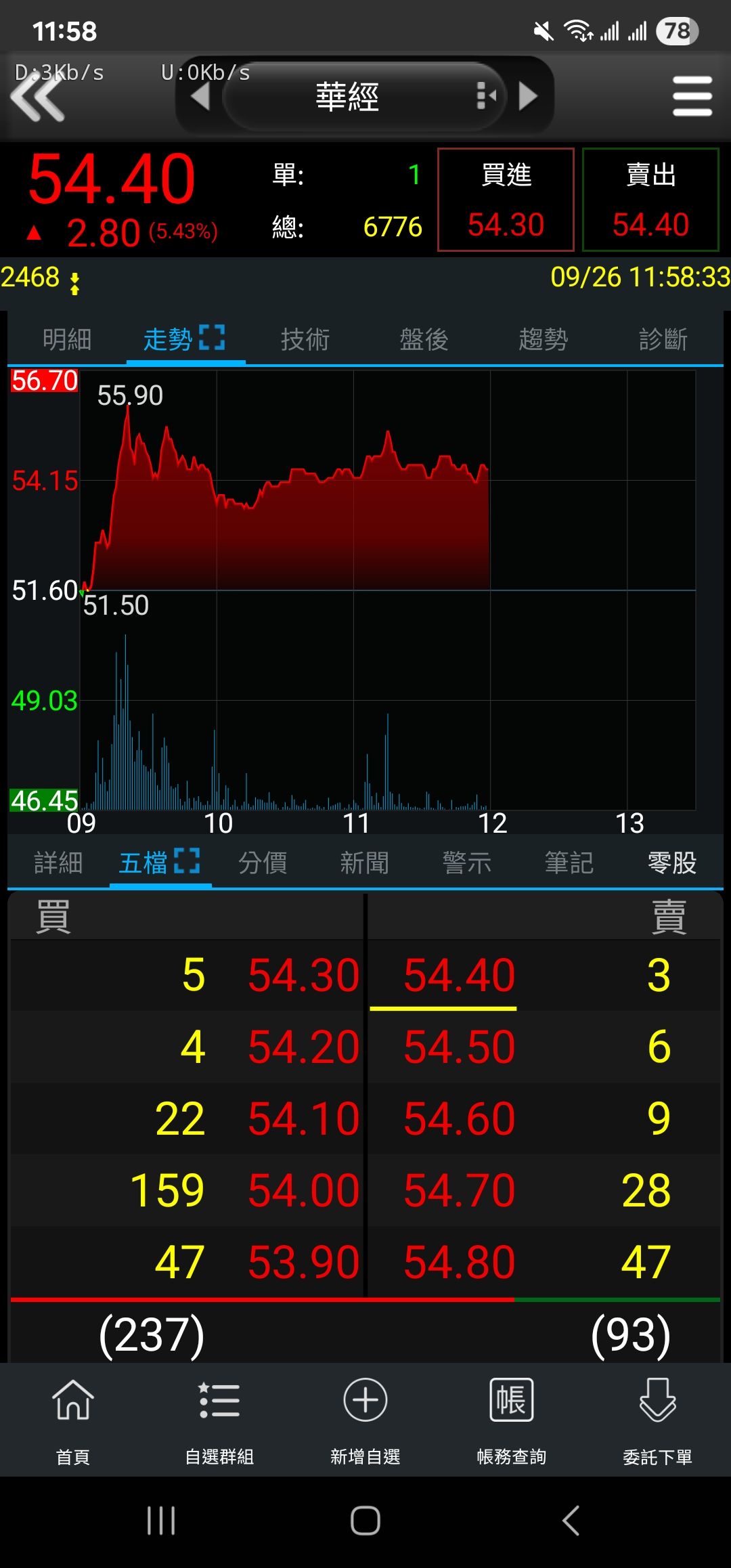731x1568 pixels.
Task: Switch to the 明細 tab
Action: (x=67, y=339)
